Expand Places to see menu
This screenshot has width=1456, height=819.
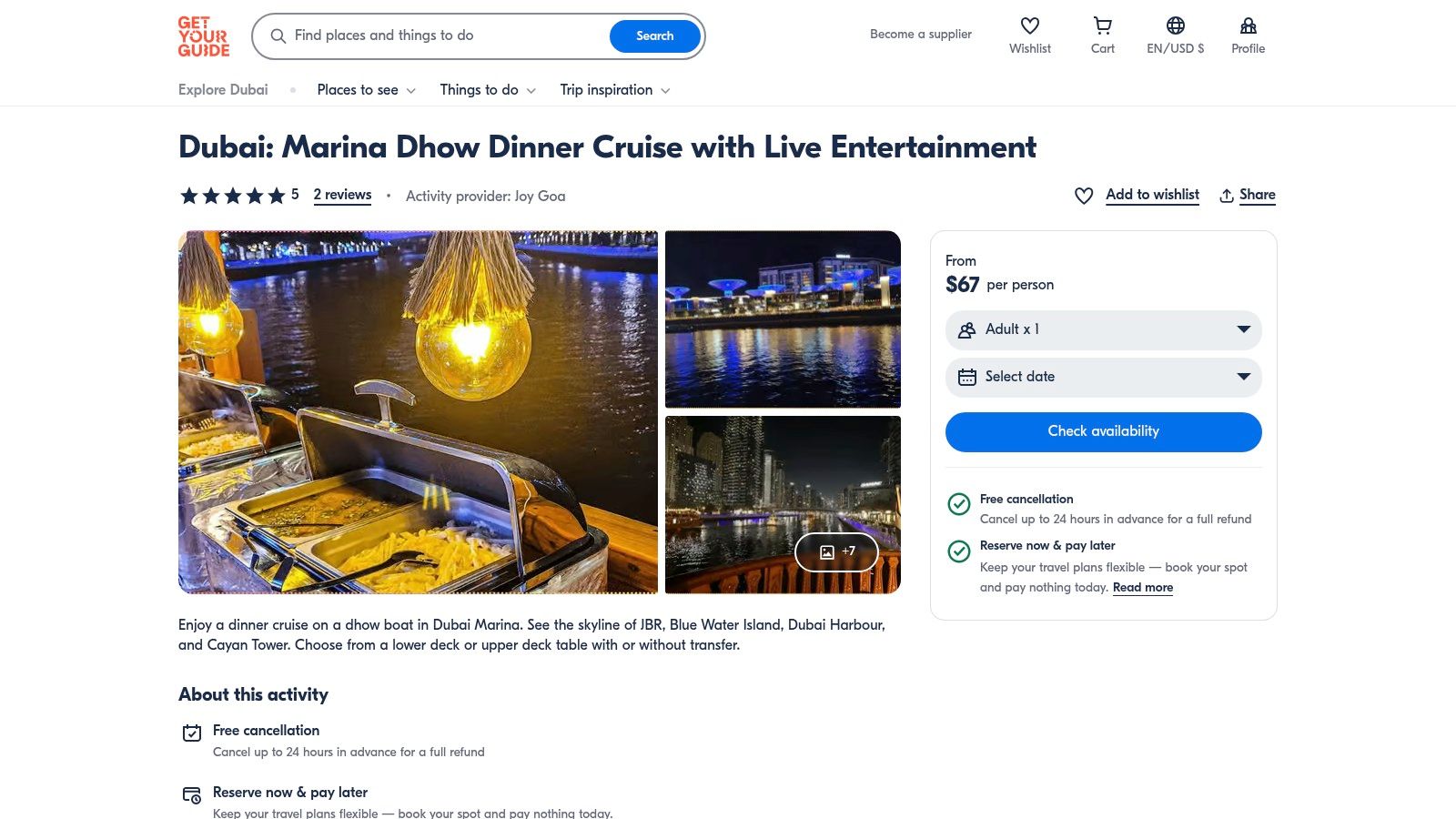pos(366,89)
